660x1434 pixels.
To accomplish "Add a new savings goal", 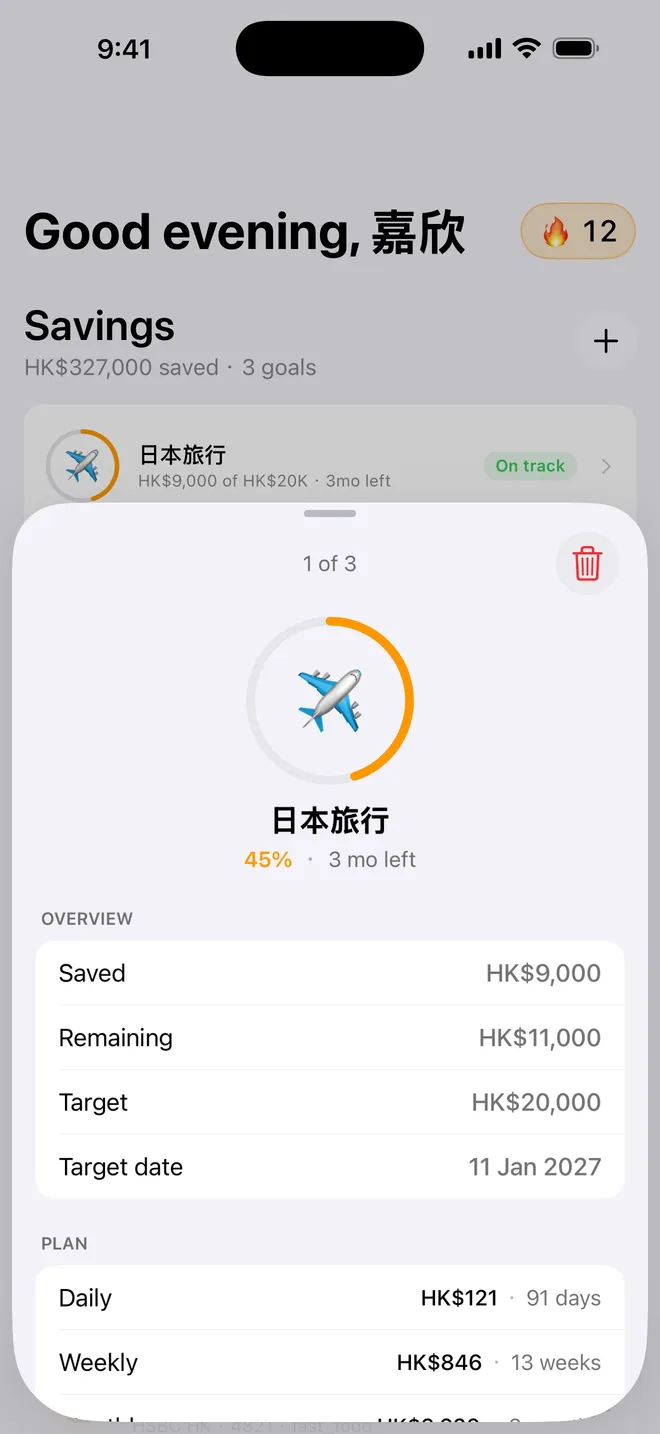I will click(606, 341).
